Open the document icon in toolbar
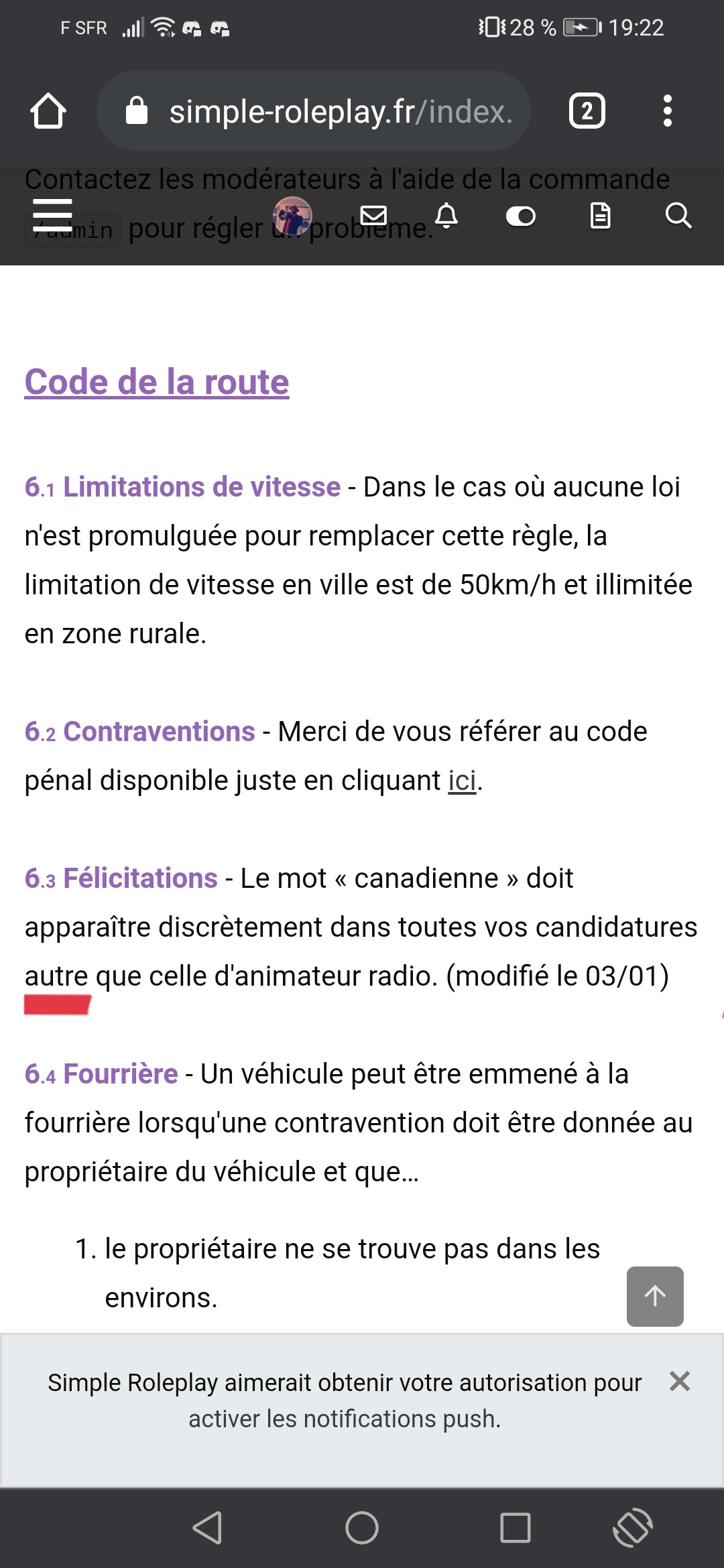 click(x=600, y=215)
